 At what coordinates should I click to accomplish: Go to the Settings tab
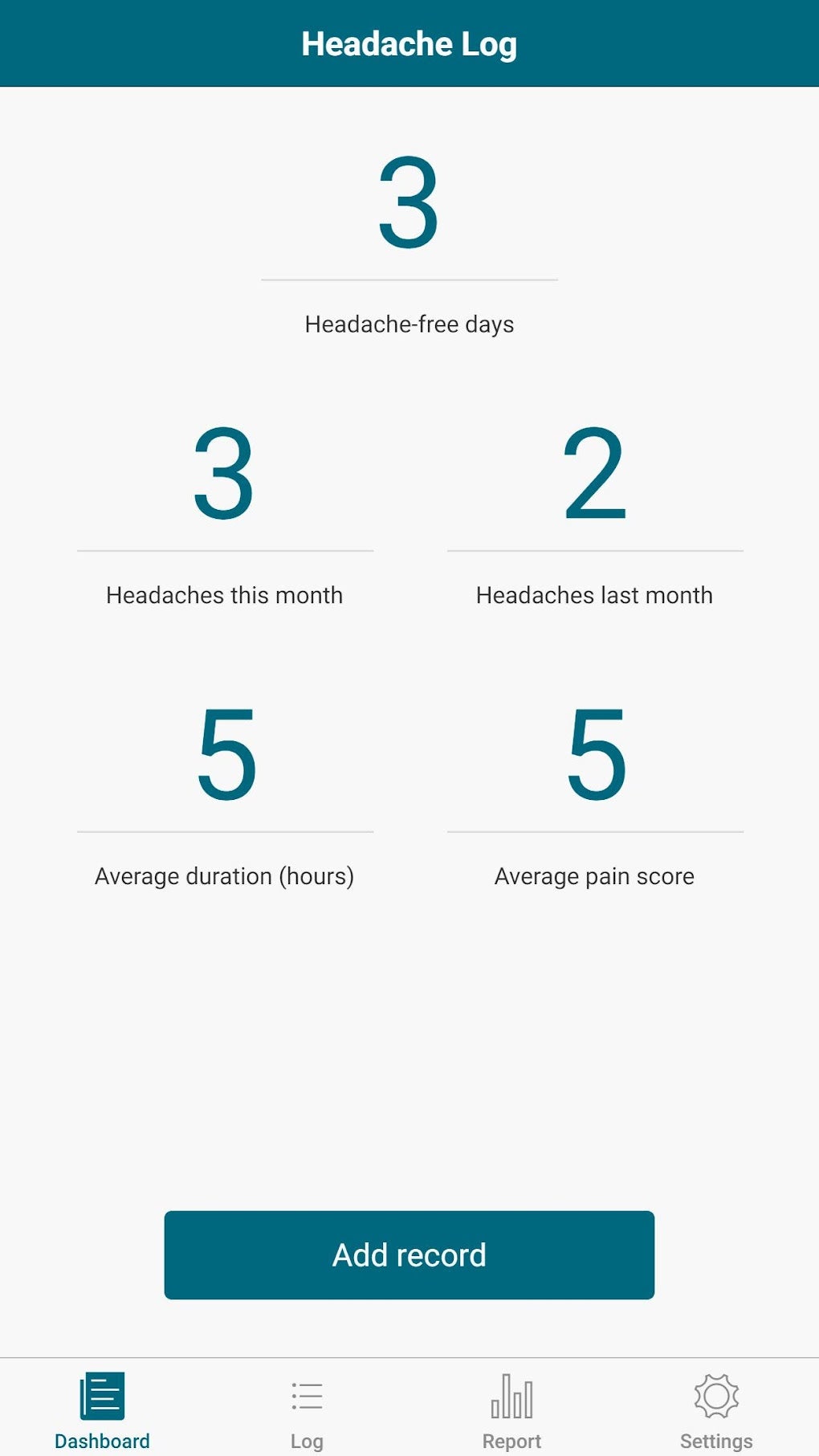(716, 1411)
